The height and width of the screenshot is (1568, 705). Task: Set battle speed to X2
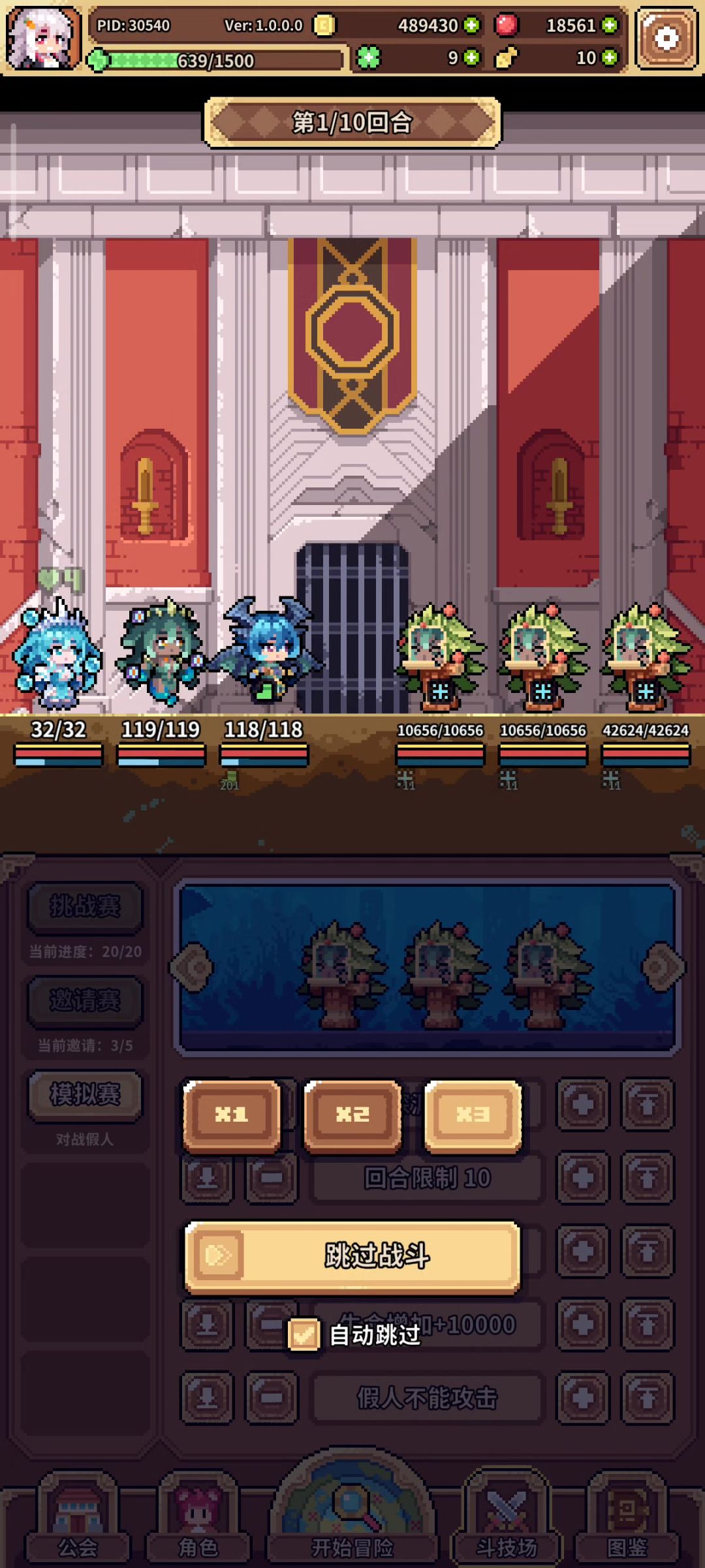coord(352,1114)
